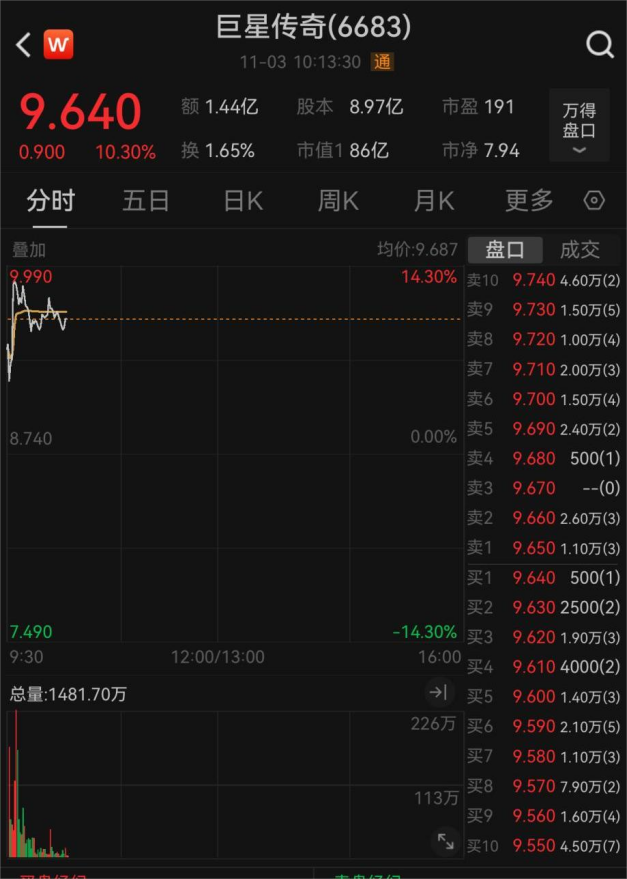The width and height of the screenshot is (627, 879).
Task: Open chart settings hexagon icon
Action: 594,201
